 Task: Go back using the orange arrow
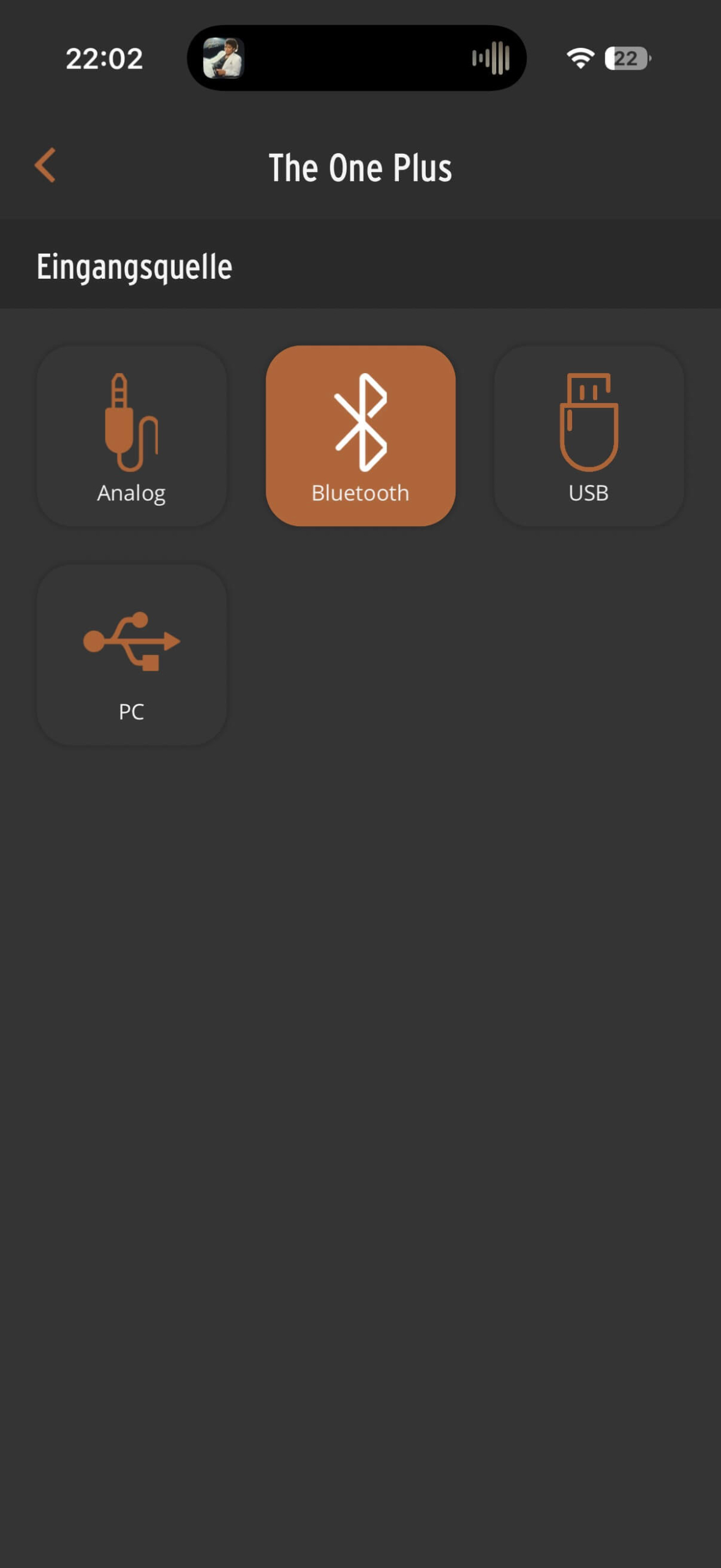tap(45, 165)
